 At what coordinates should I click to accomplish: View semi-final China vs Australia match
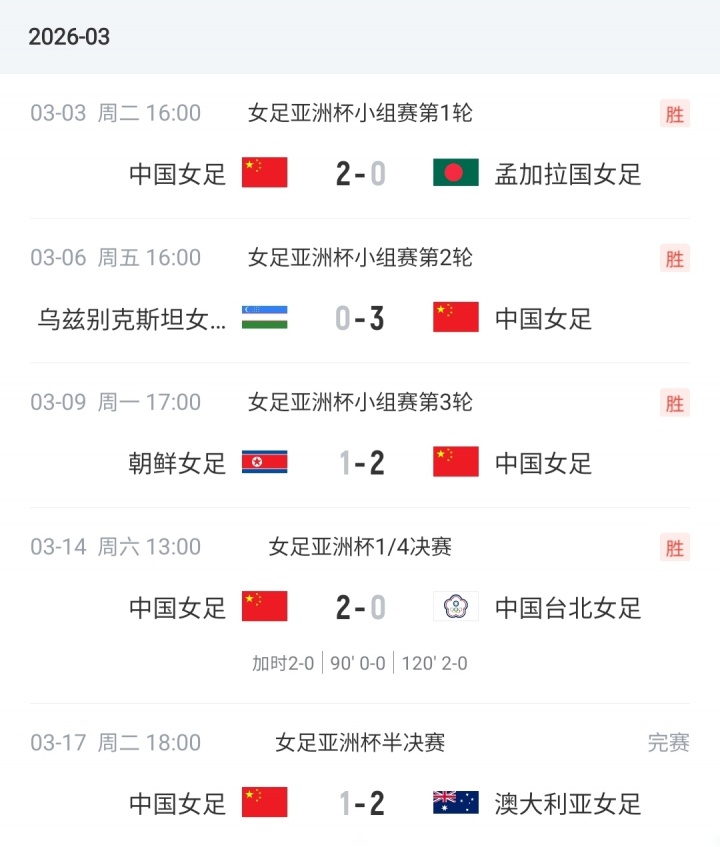(x=360, y=802)
